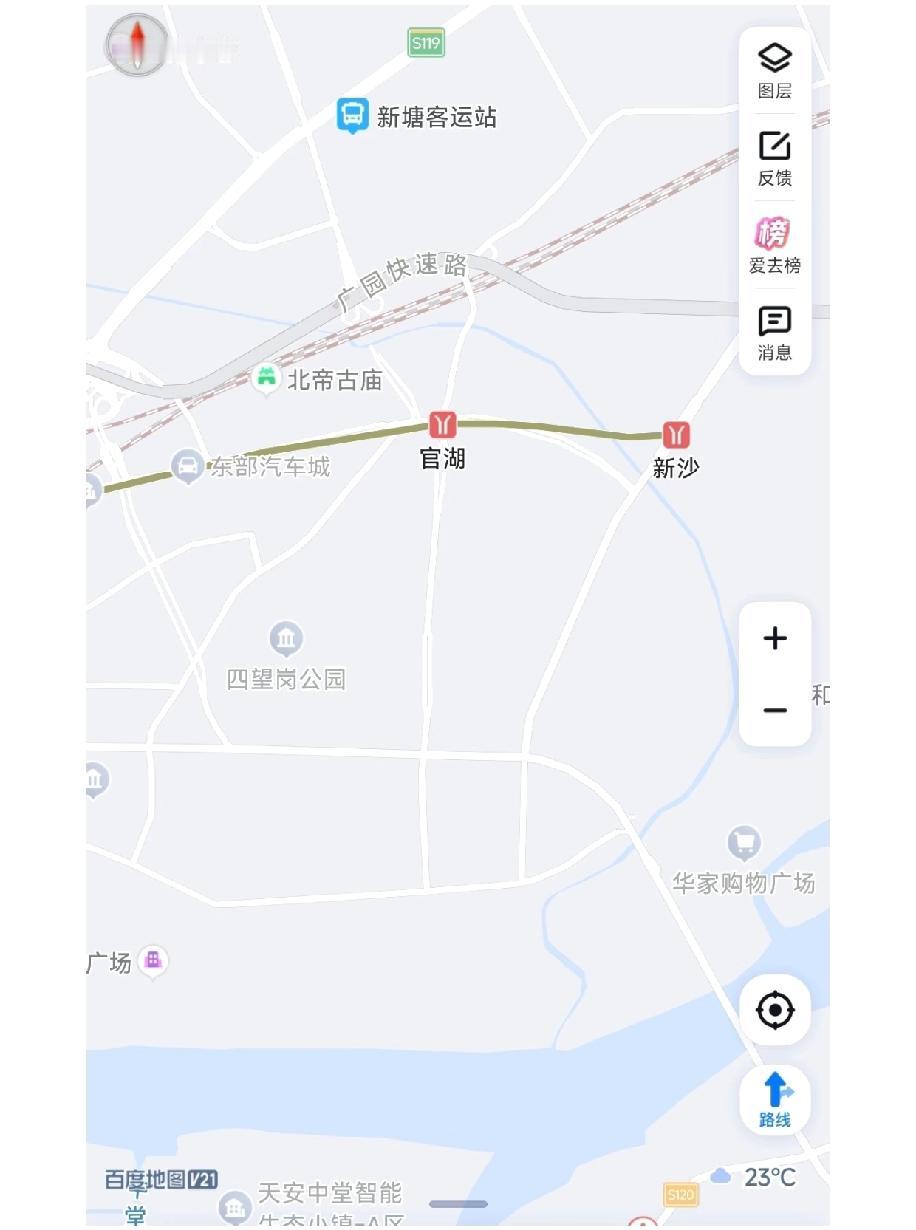
Task: Click the 东部汽车城 car dealership icon
Action: pos(190,463)
